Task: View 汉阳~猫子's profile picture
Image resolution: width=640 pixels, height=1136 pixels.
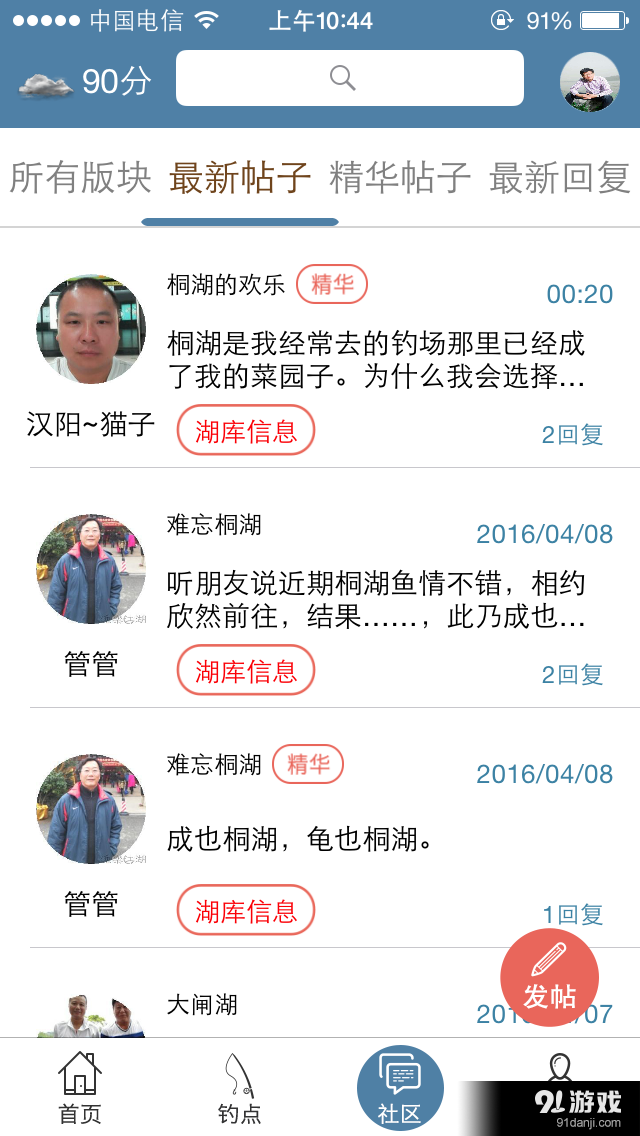Action: coord(91,330)
